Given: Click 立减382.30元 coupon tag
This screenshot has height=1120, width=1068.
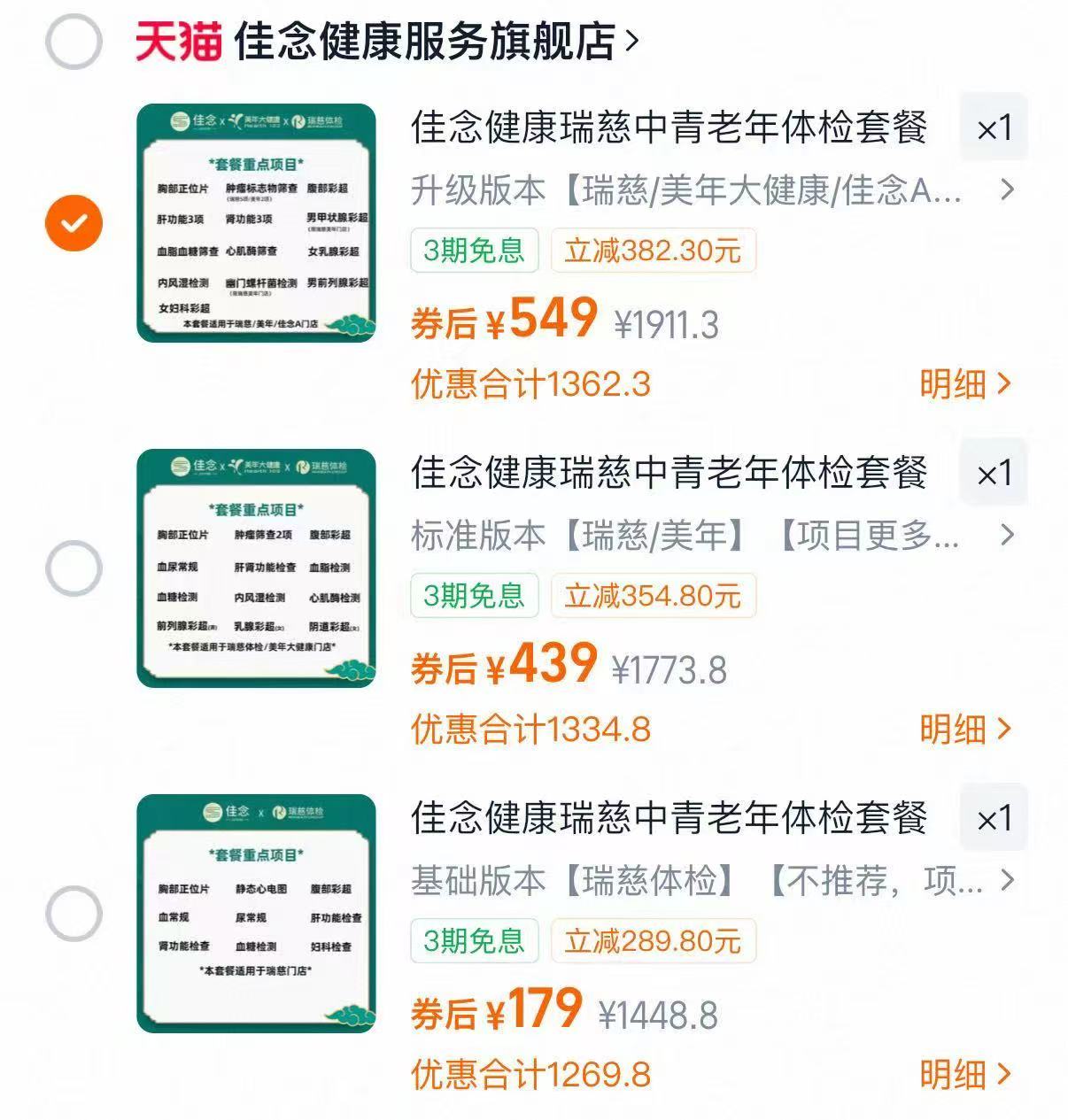Looking at the screenshot, I should (x=653, y=250).
